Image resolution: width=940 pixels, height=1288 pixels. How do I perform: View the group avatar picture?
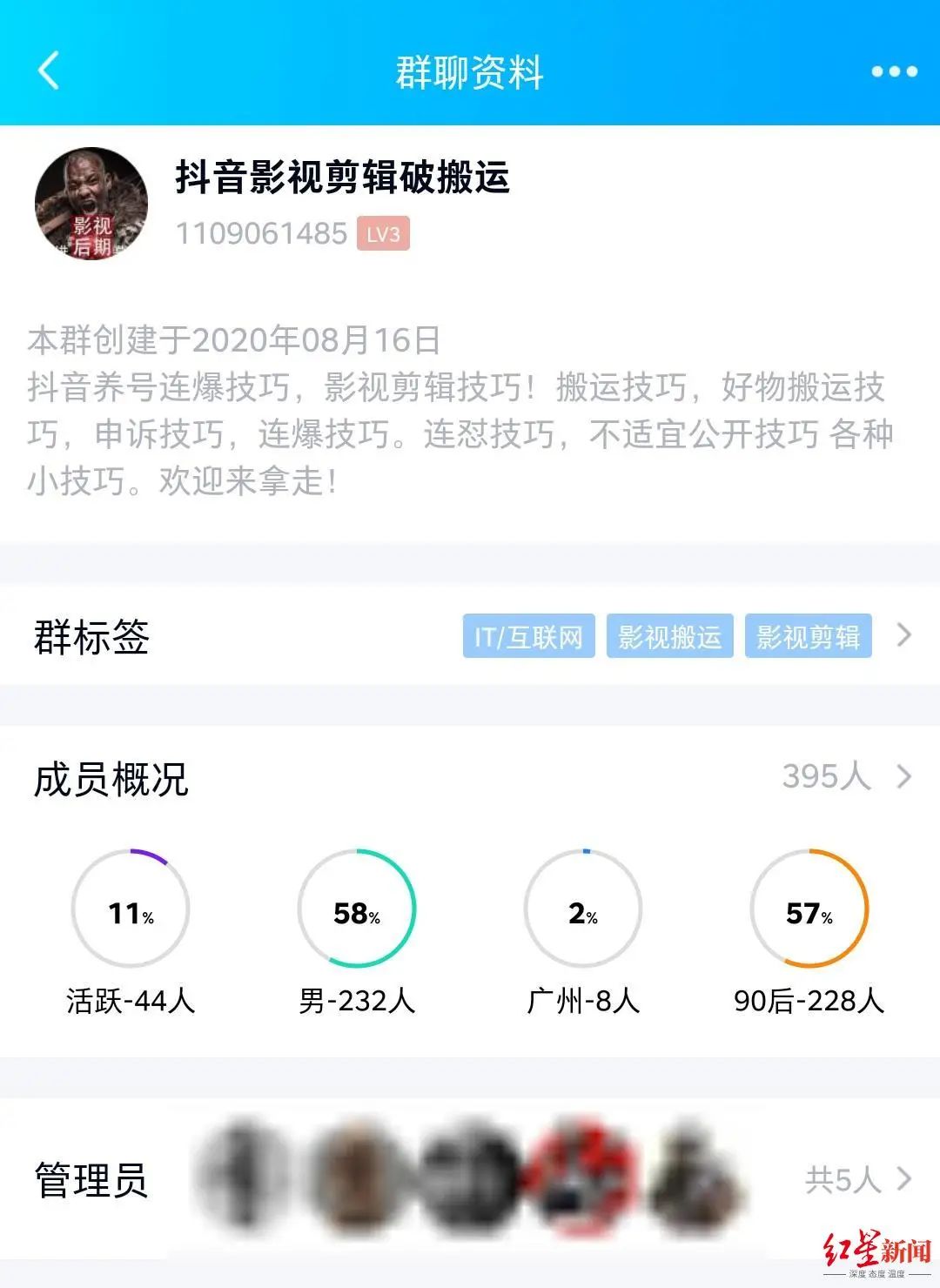click(x=91, y=204)
